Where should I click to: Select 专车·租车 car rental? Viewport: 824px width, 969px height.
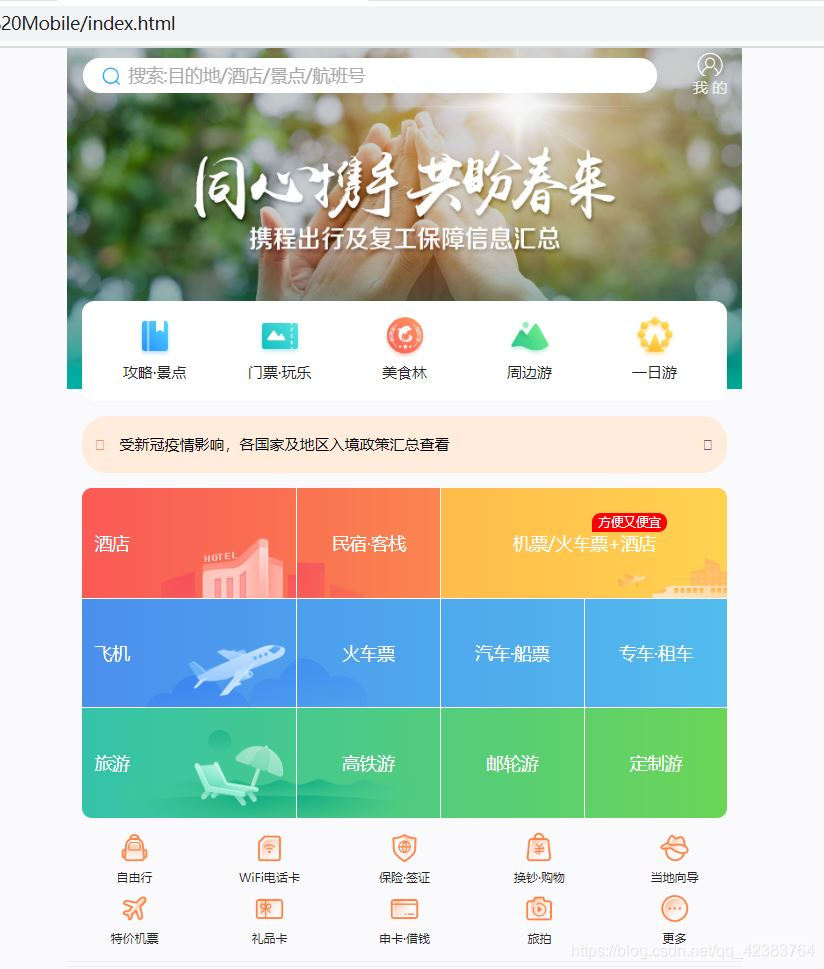(x=656, y=654)
